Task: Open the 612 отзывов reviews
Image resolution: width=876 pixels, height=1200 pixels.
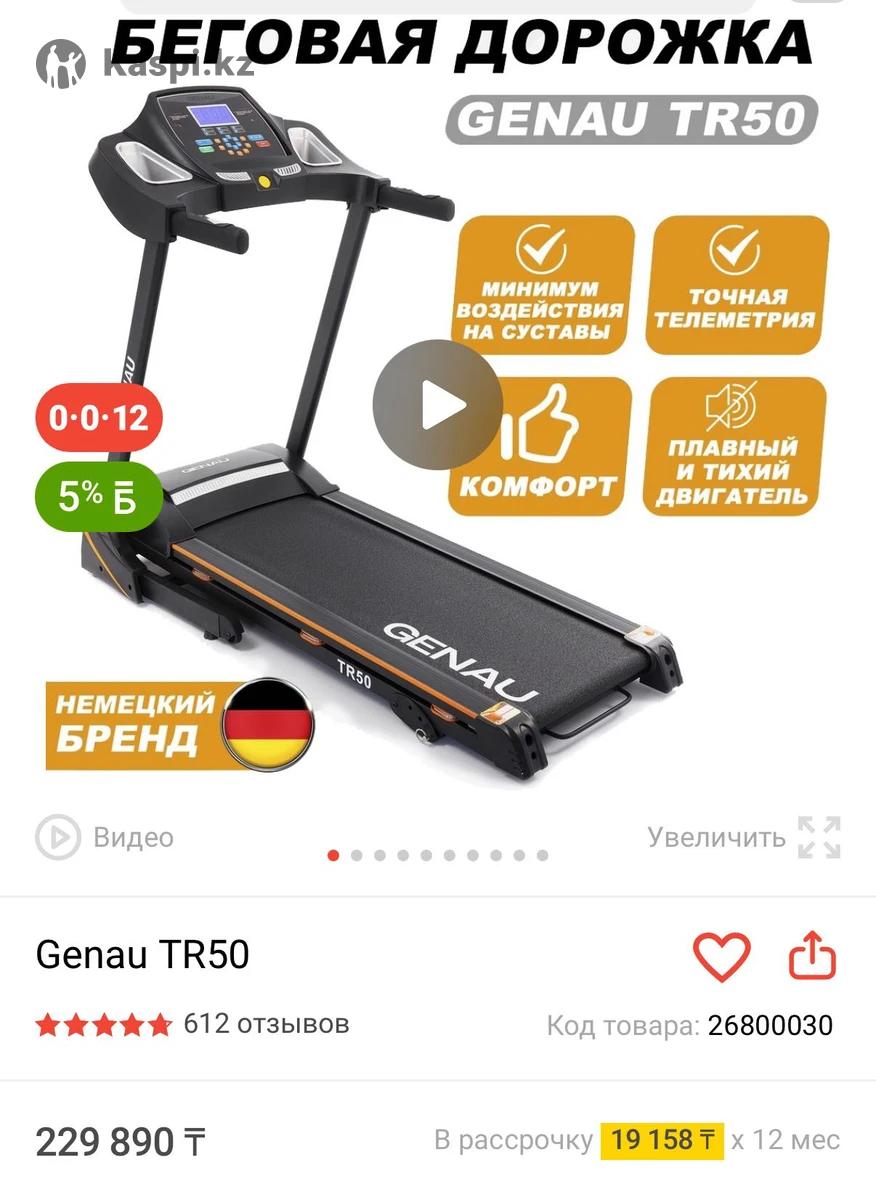Action: click(266, 1024)
